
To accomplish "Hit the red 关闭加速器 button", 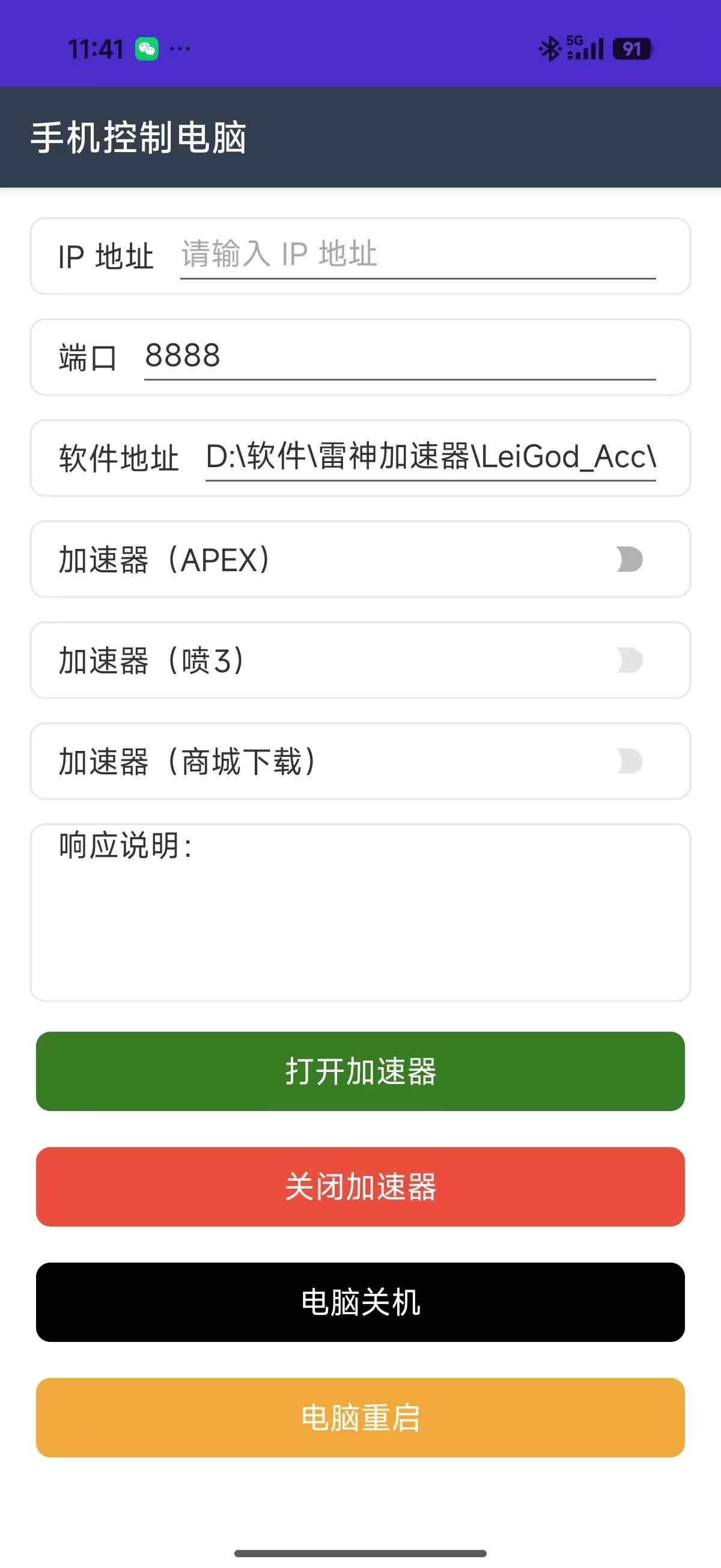I will coord(360,1186).
